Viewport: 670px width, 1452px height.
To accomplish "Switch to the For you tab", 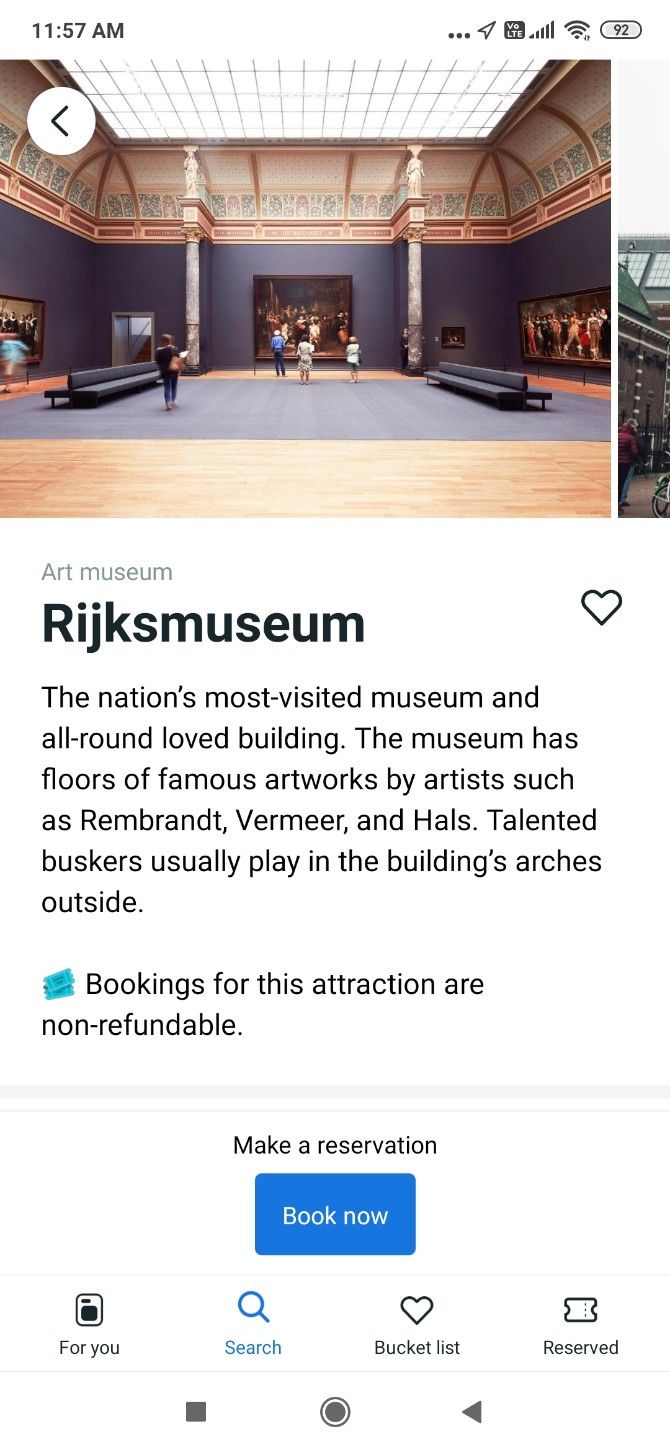I will (89, 1323).
